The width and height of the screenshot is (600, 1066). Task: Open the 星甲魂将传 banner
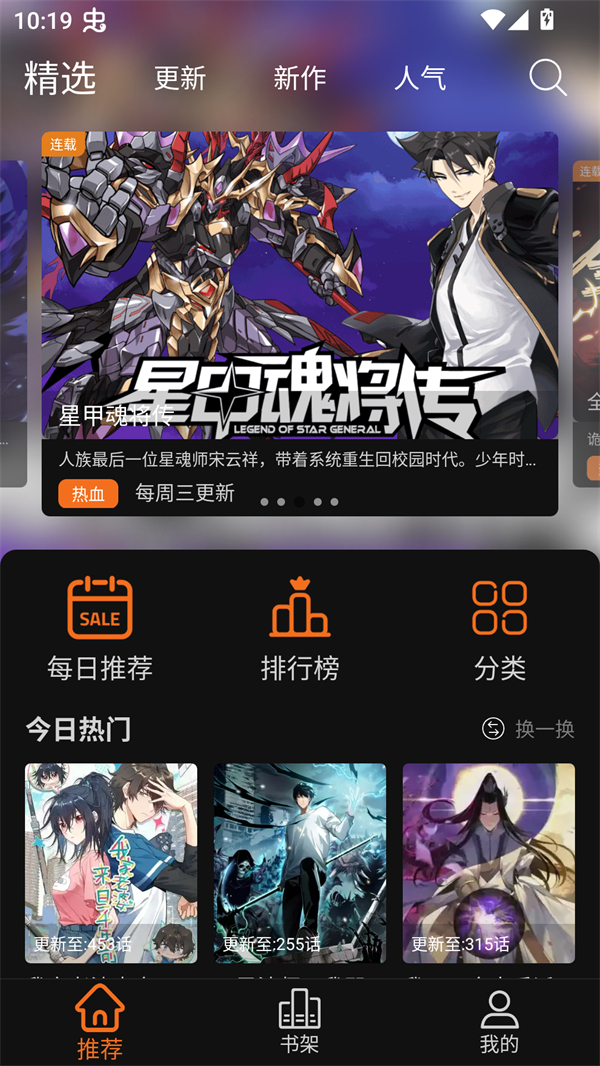300,290
